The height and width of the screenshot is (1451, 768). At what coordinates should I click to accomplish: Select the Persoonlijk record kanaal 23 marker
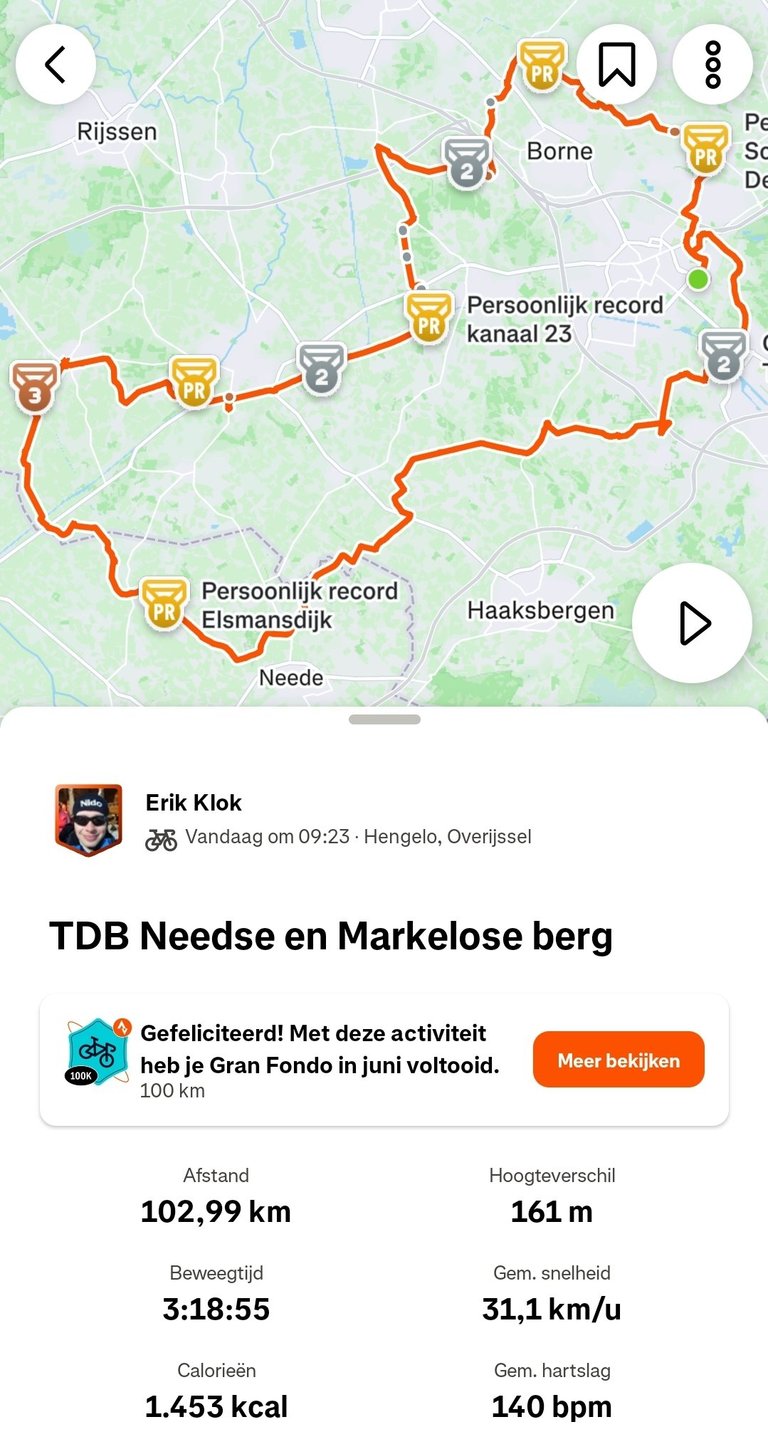[x=429, y=317]
